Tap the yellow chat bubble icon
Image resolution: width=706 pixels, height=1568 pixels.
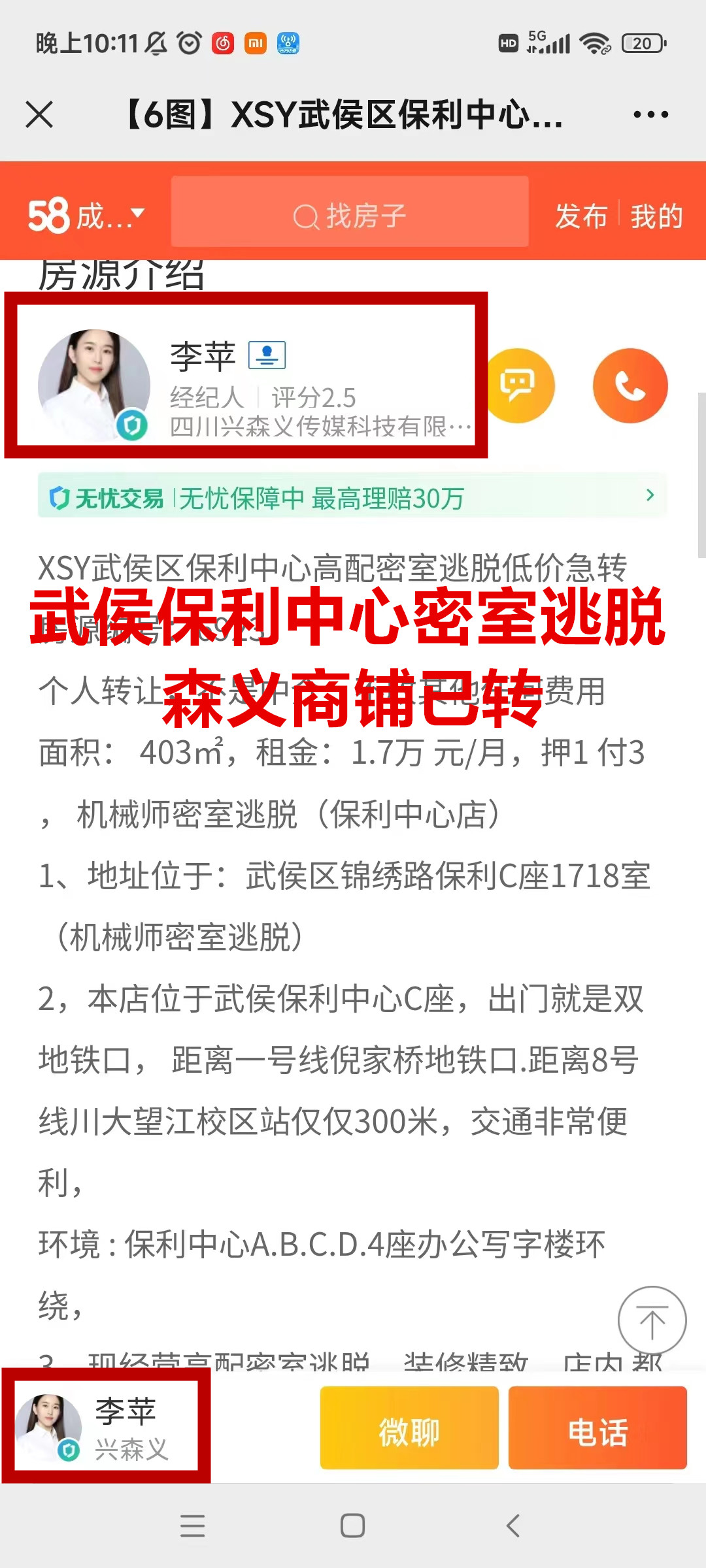point(518,385)
